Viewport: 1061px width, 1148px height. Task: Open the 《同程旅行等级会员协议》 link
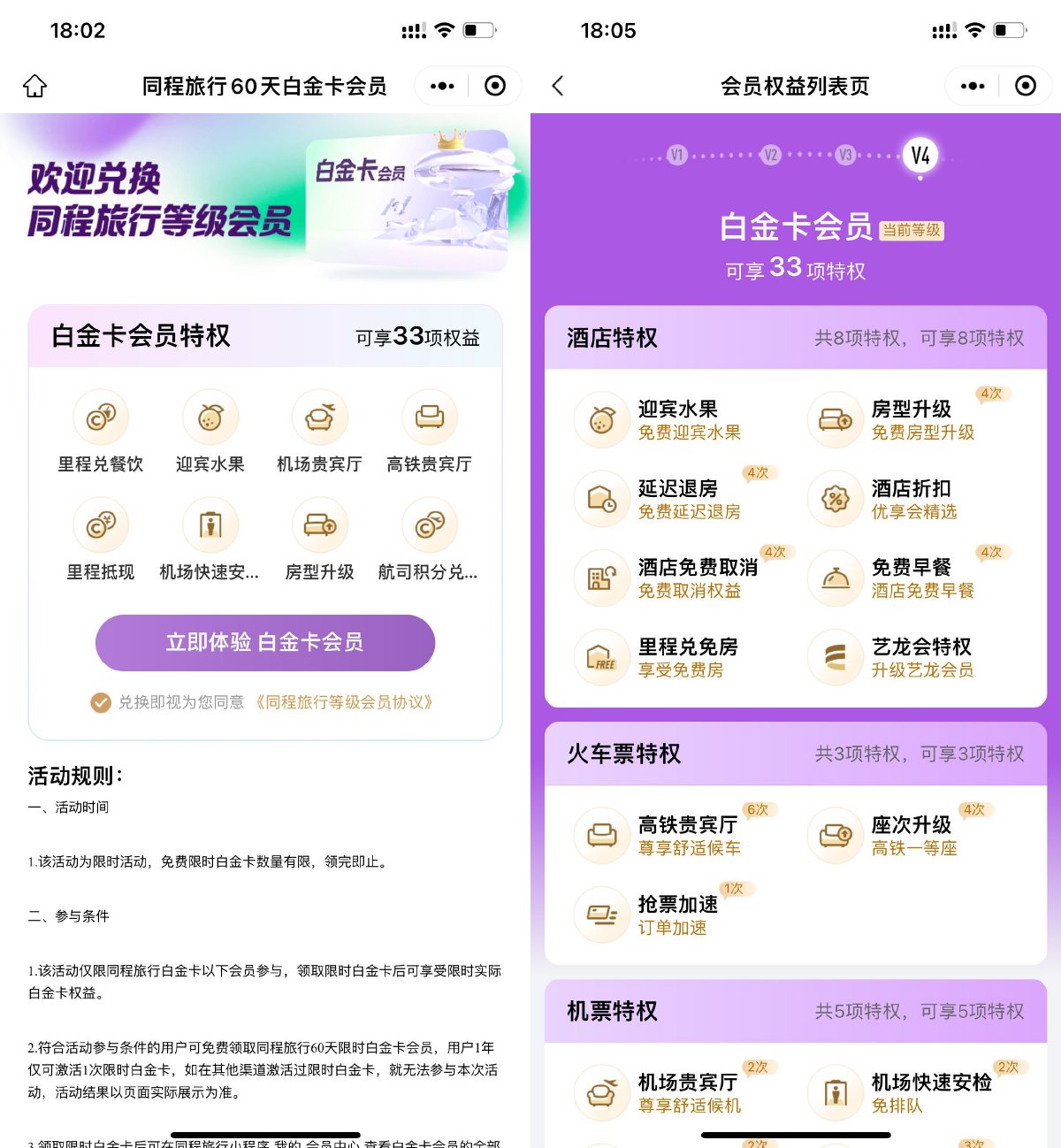pyautogui.click(x=344, y=702)
